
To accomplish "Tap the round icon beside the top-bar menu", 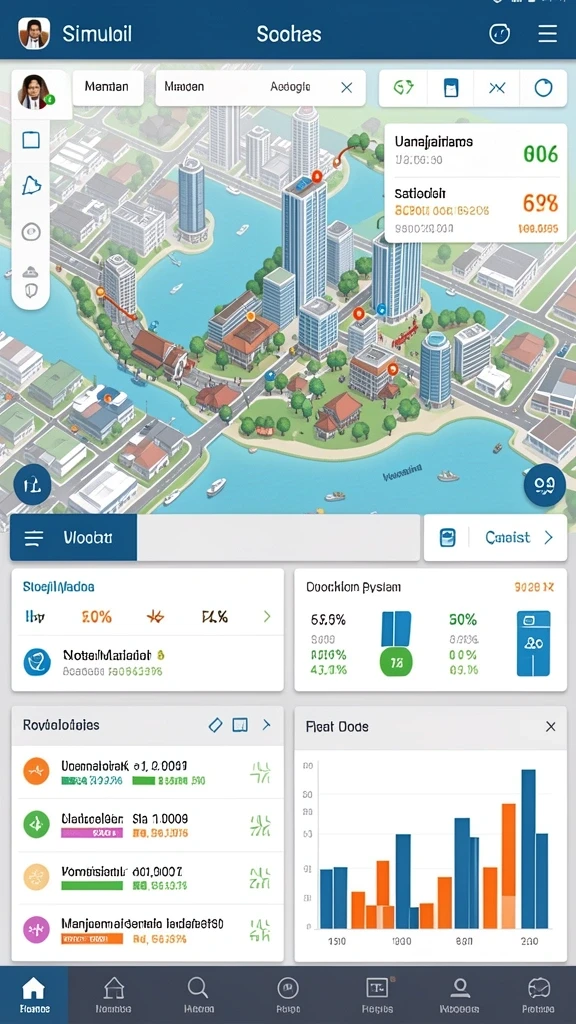I will pos(500,33).
